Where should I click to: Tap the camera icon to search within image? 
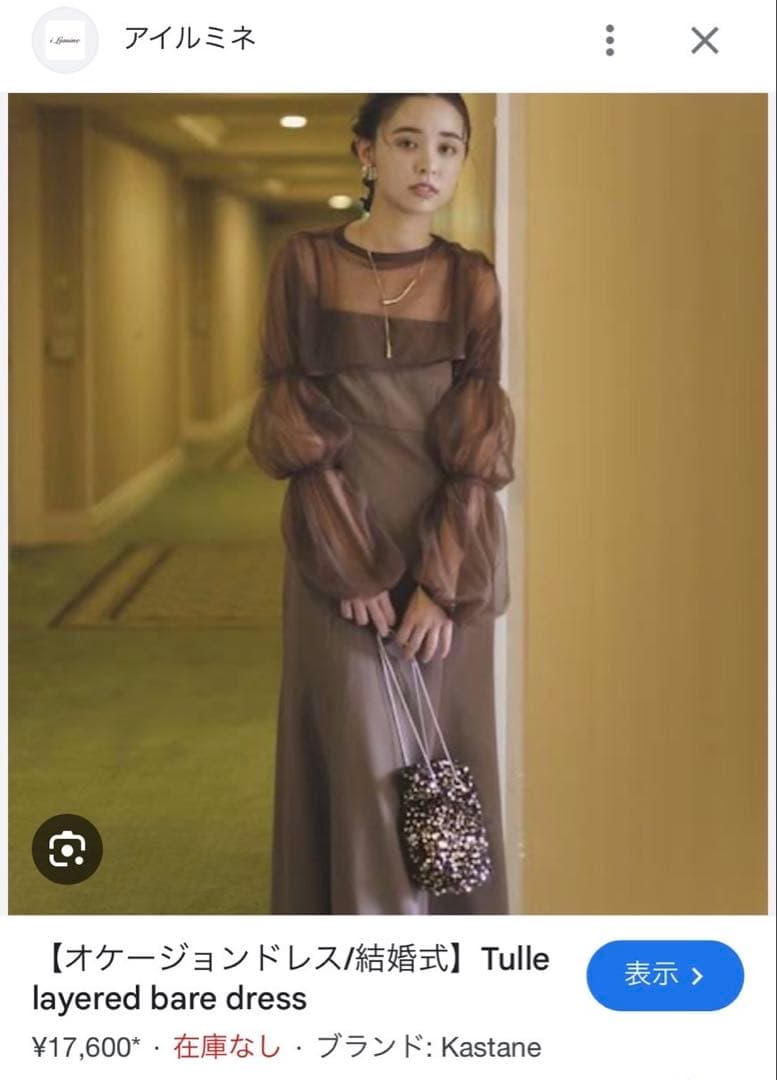(66, 849)
